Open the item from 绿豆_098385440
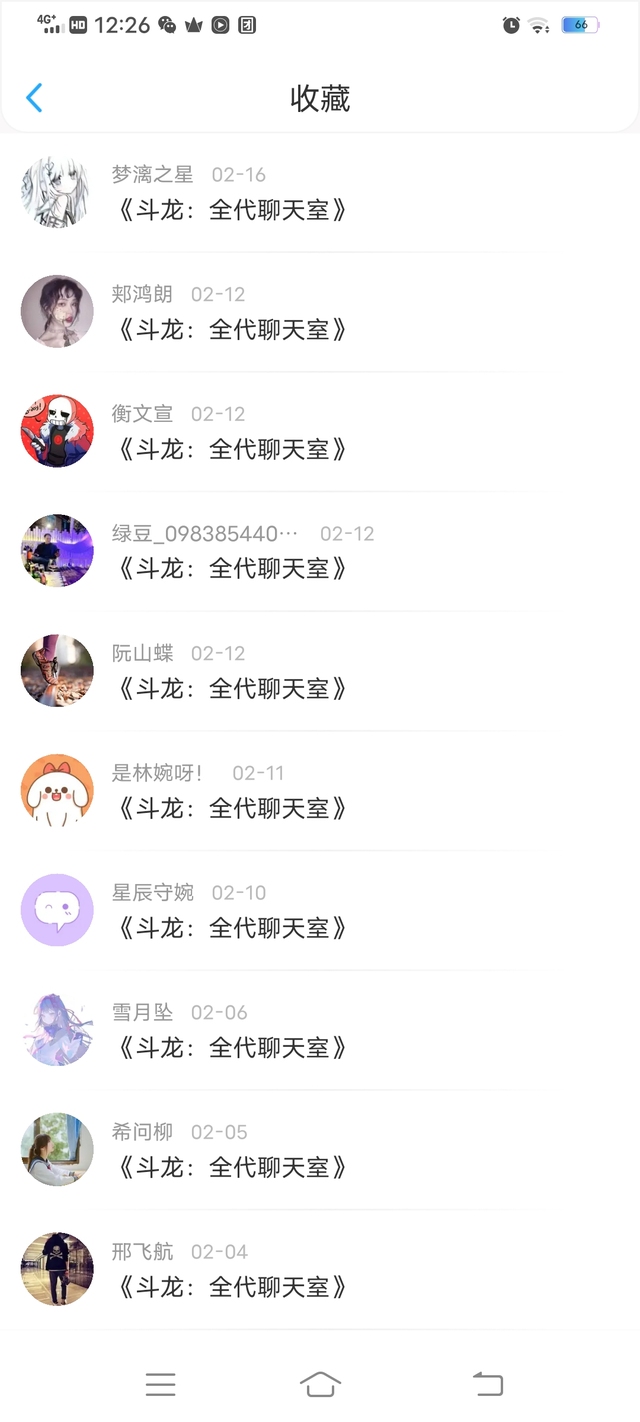 tap(320, 551)
